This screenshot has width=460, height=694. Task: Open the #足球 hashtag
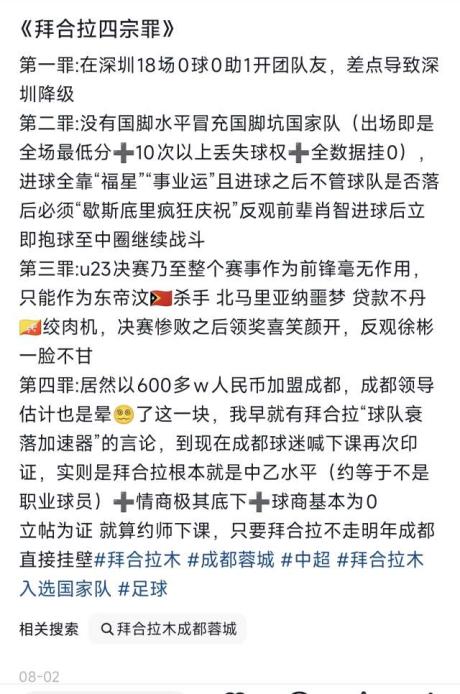click(143, 589)
